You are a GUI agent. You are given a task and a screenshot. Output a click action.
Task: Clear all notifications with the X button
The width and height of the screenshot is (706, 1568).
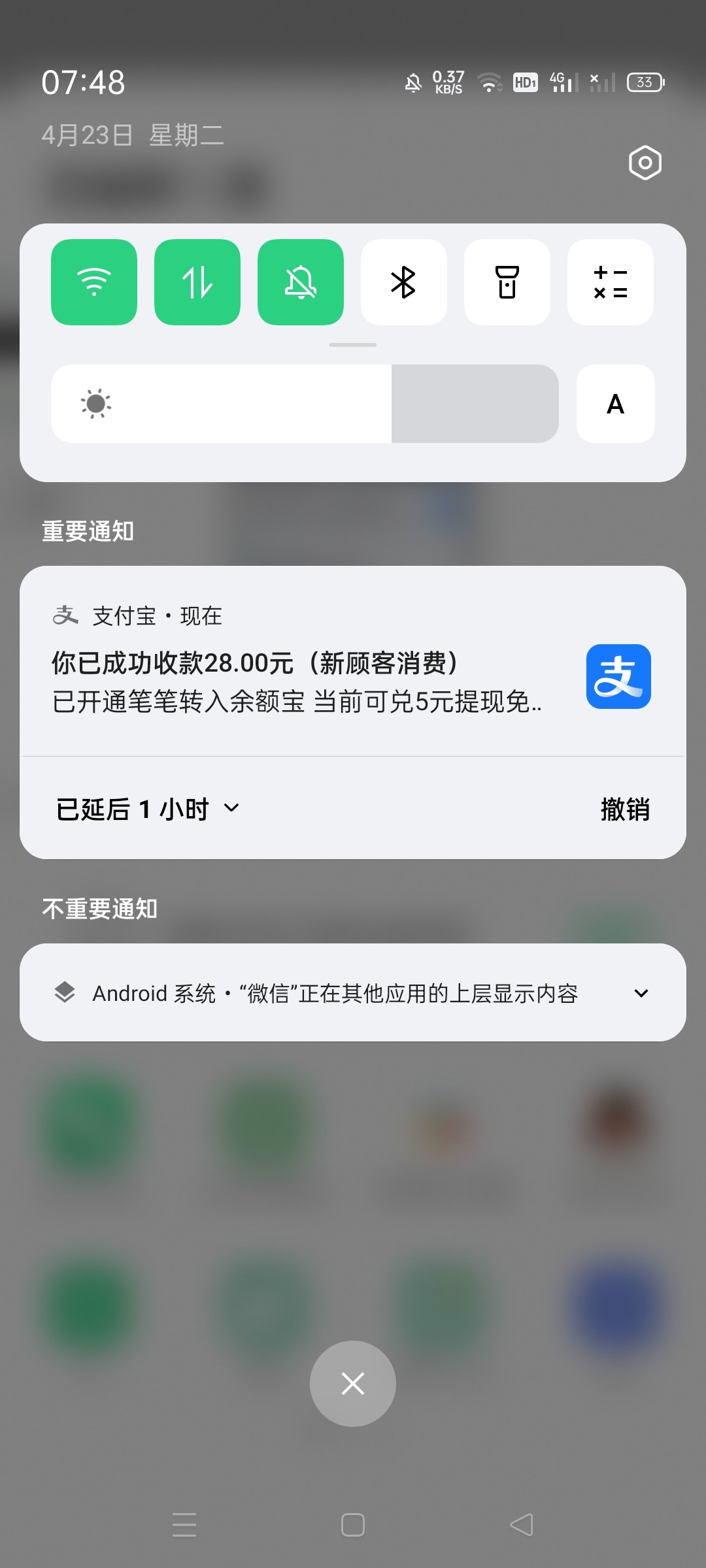point(353,1383)
